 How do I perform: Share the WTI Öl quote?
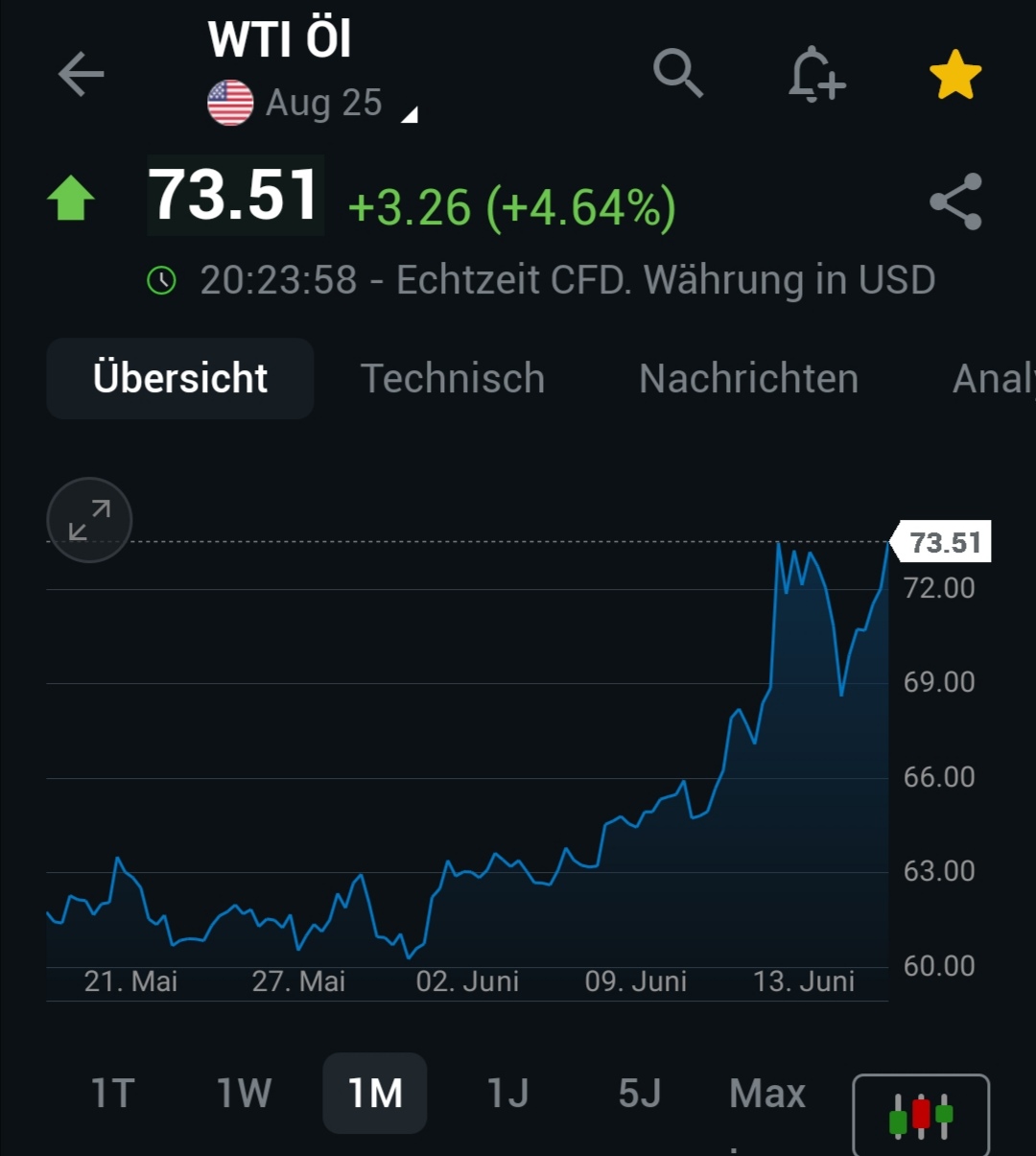(x=955, y=202)
